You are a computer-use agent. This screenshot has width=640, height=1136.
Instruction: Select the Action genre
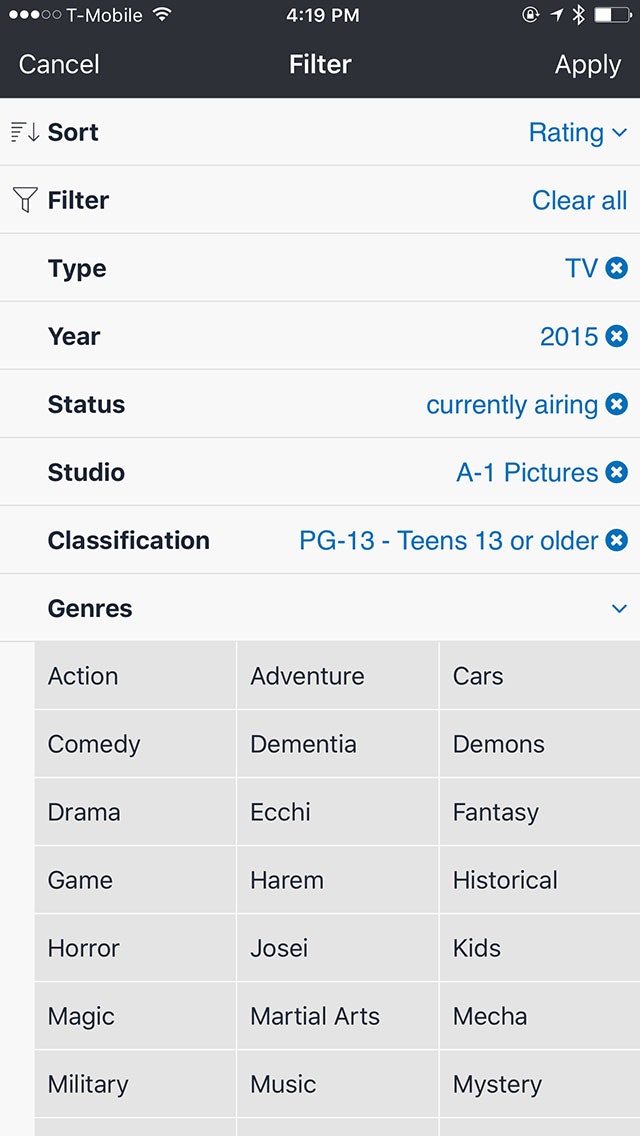[x=135, y=676]
